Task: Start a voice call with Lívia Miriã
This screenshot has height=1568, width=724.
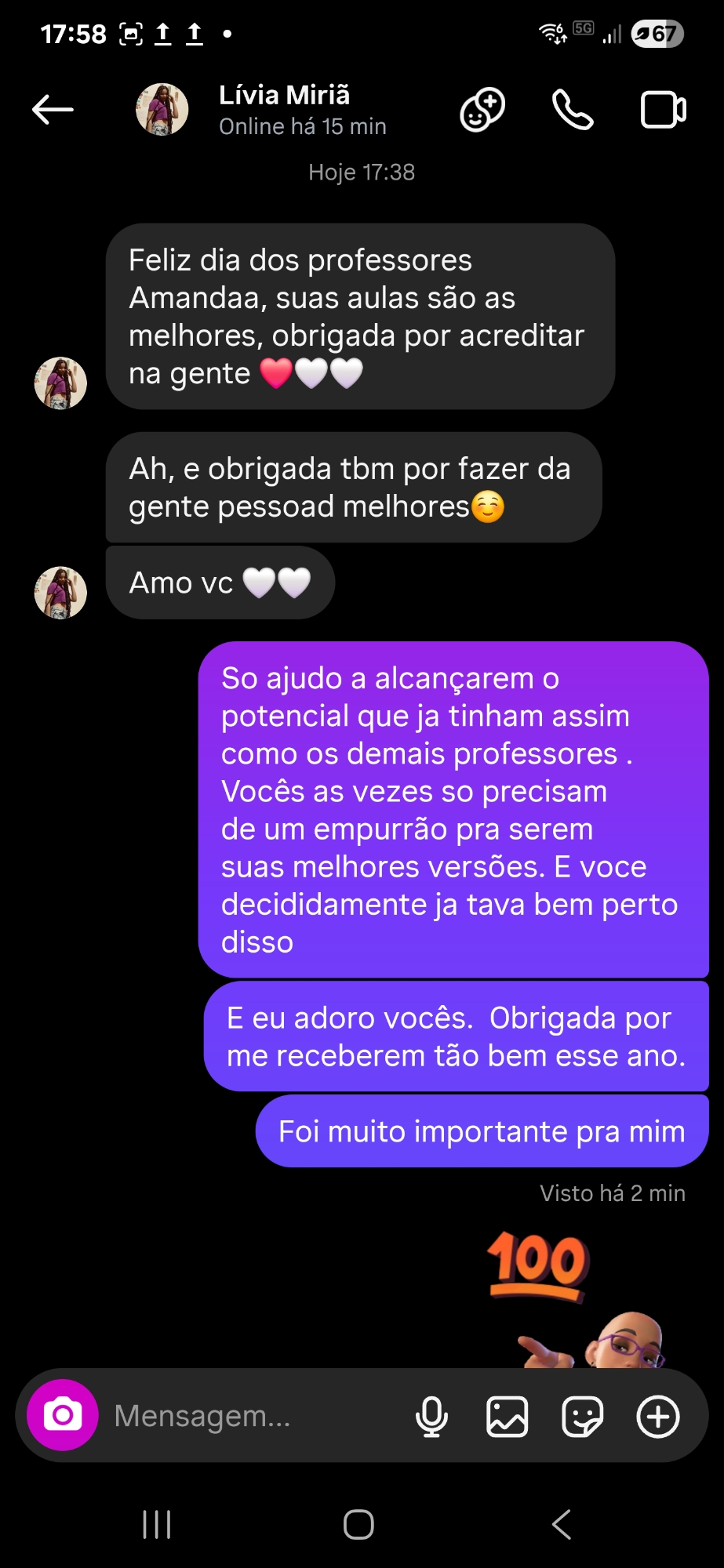Action: [573, 110]
